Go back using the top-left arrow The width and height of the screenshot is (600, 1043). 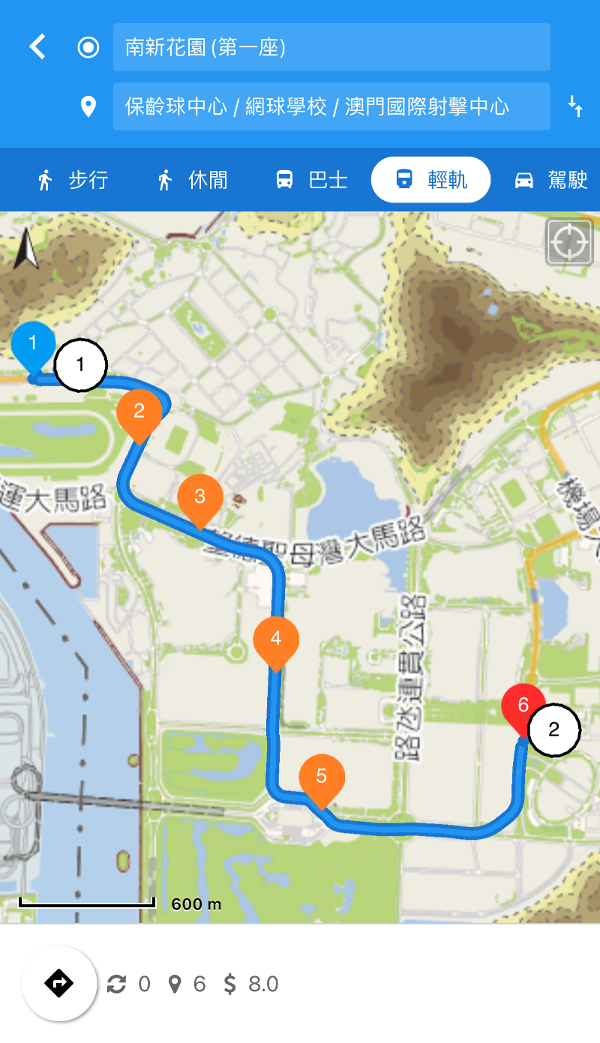tap(37, 47)
